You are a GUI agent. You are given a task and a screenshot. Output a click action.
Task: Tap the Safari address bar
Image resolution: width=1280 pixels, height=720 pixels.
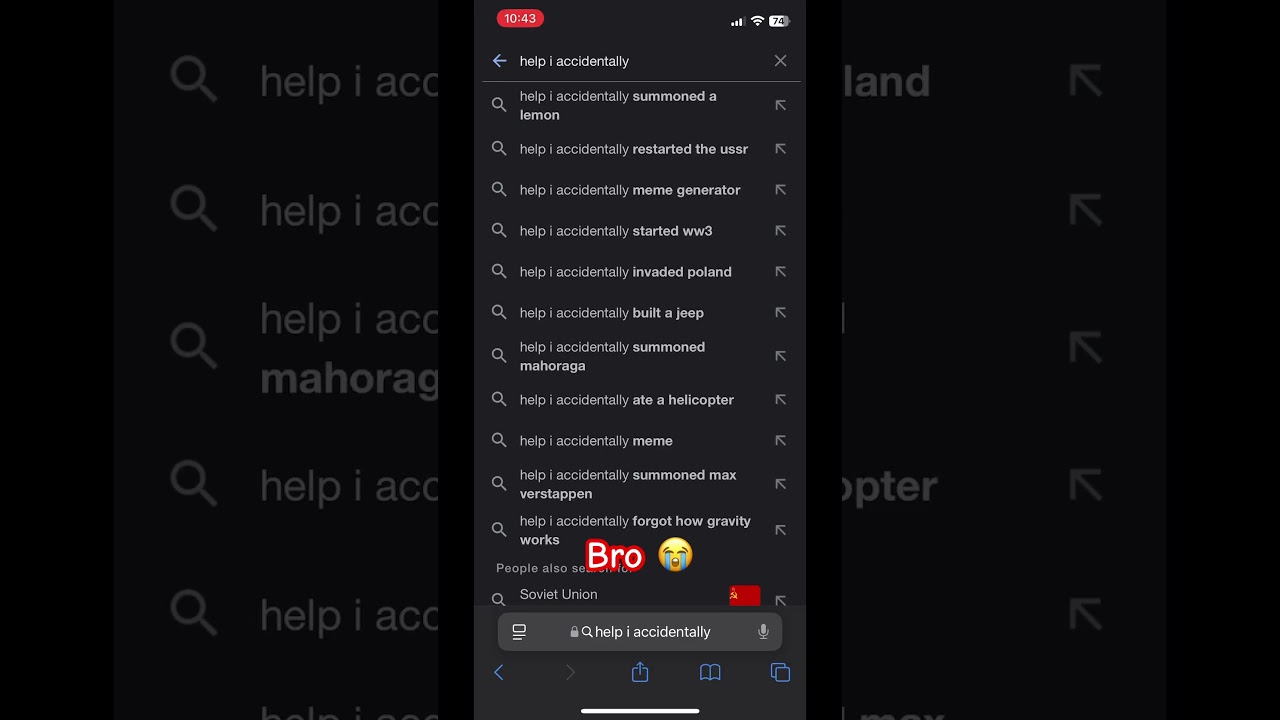[652, 632]
